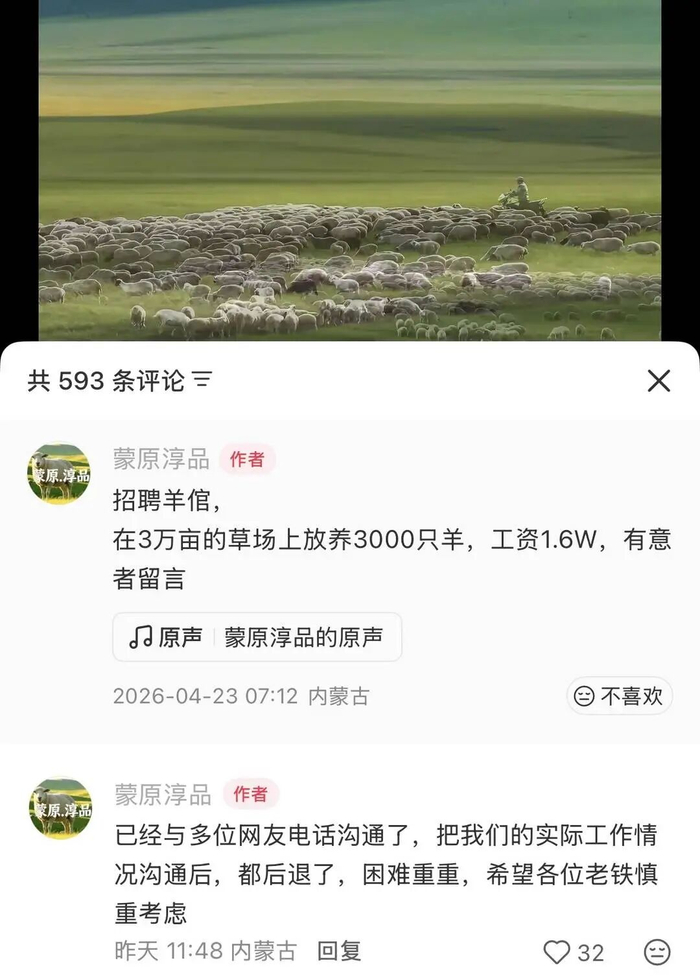The width and height of the screenshot is (700, 980).
Task: Open the comment sort filter icon
Action: 202,380
